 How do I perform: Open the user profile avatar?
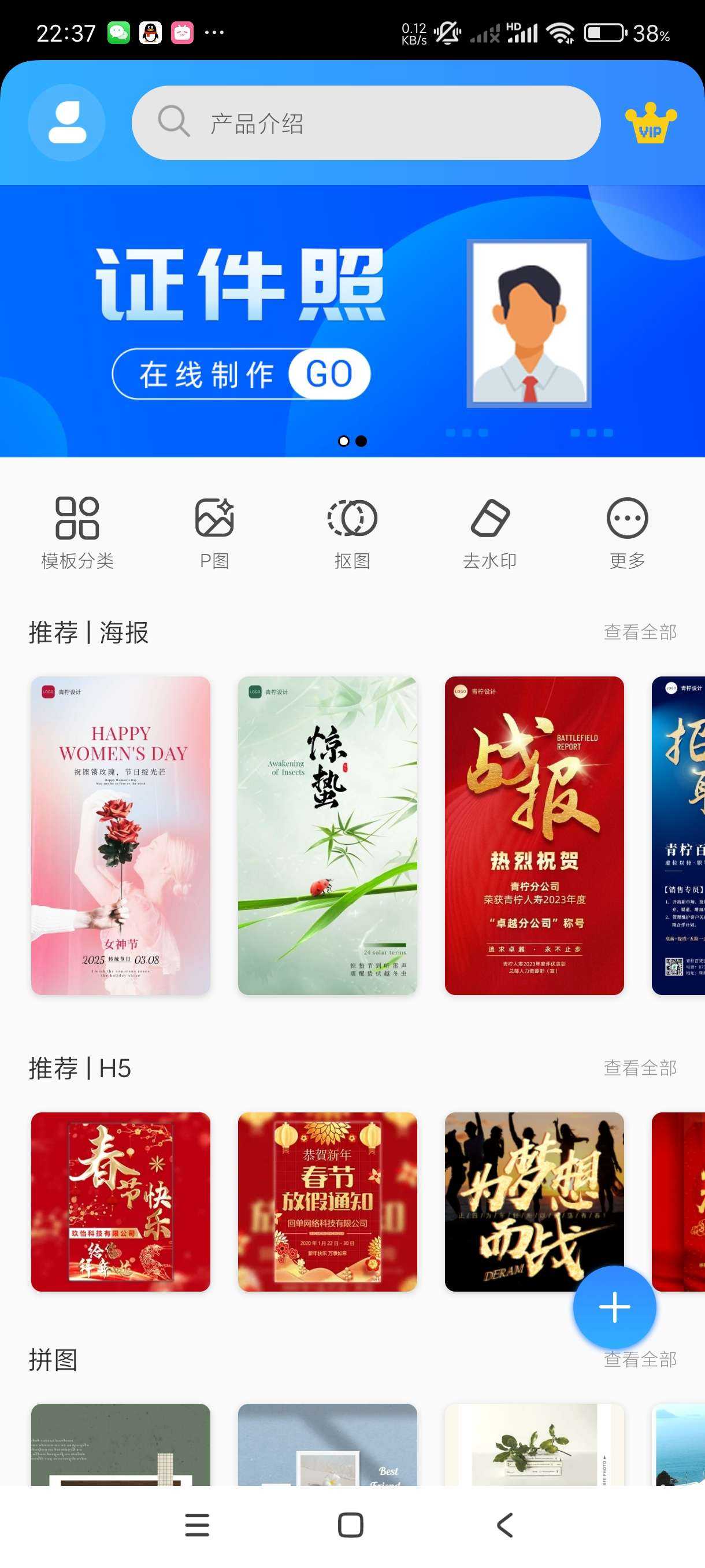pos(66,123)
